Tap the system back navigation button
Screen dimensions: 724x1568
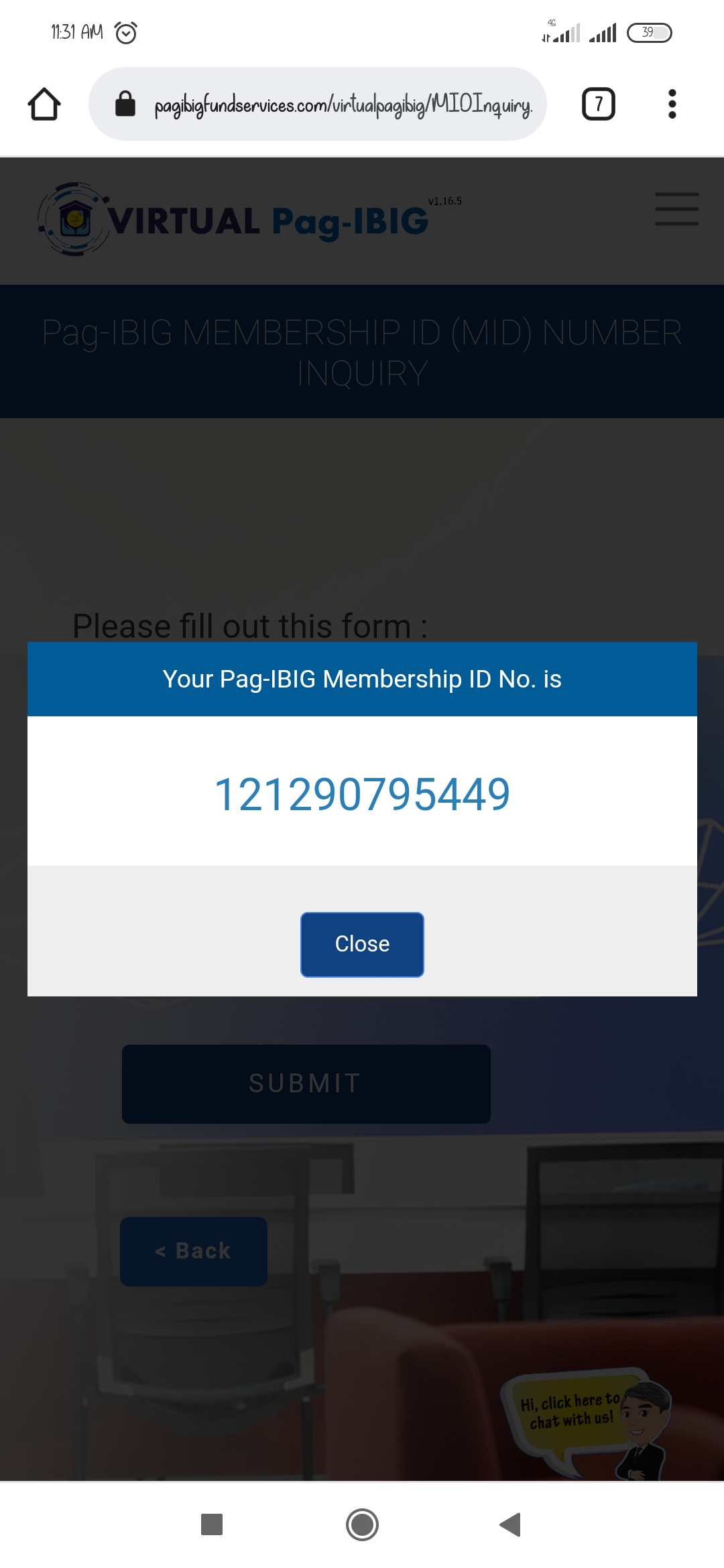[511, 1524]
